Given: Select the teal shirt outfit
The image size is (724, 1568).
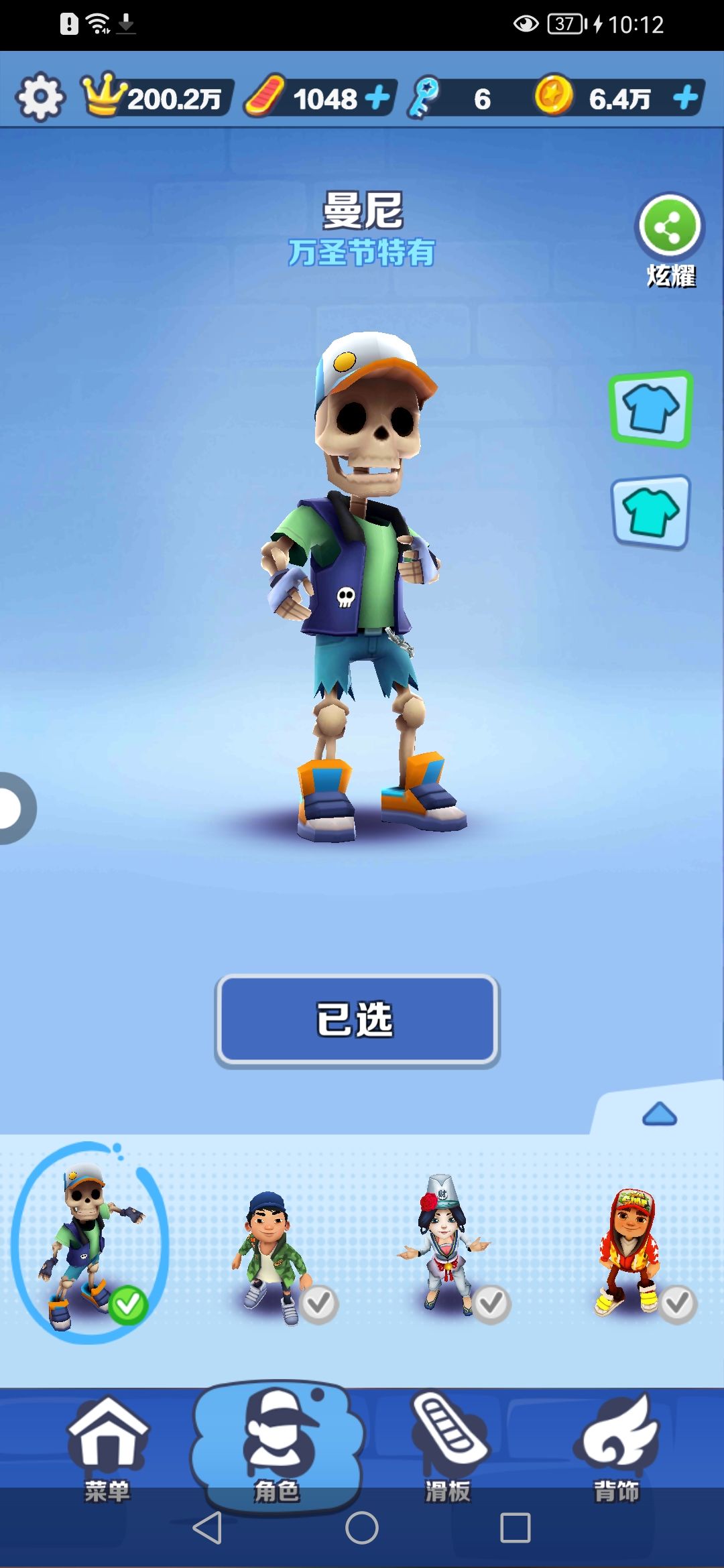Looking at the screenshot, I should 650,513.
